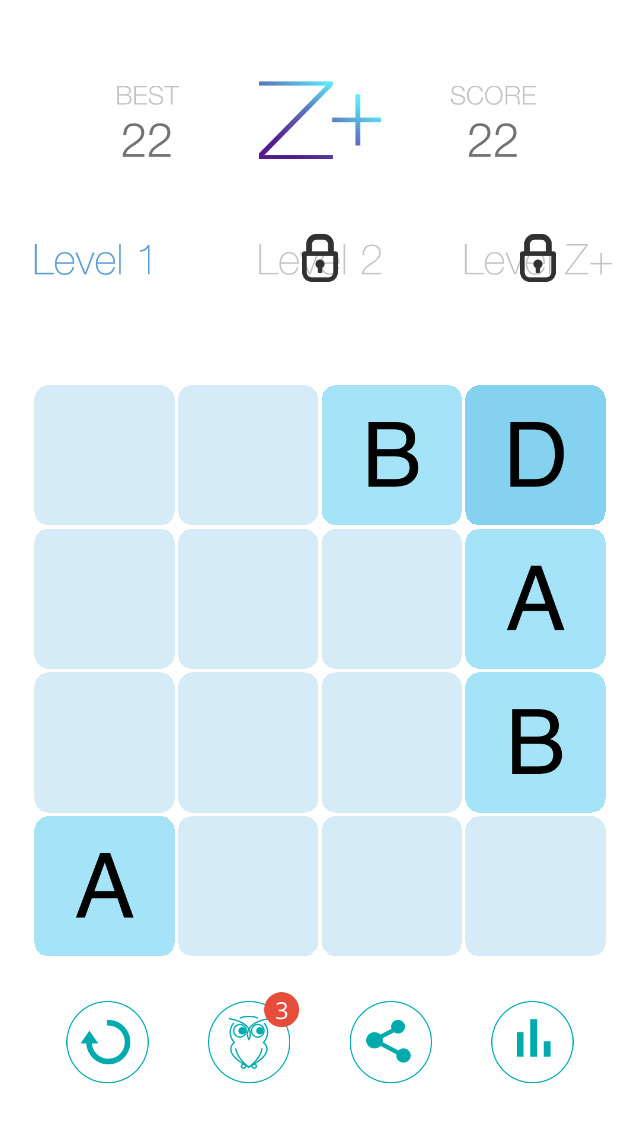Restart the game with the circular arrow

pos(107,1042)
